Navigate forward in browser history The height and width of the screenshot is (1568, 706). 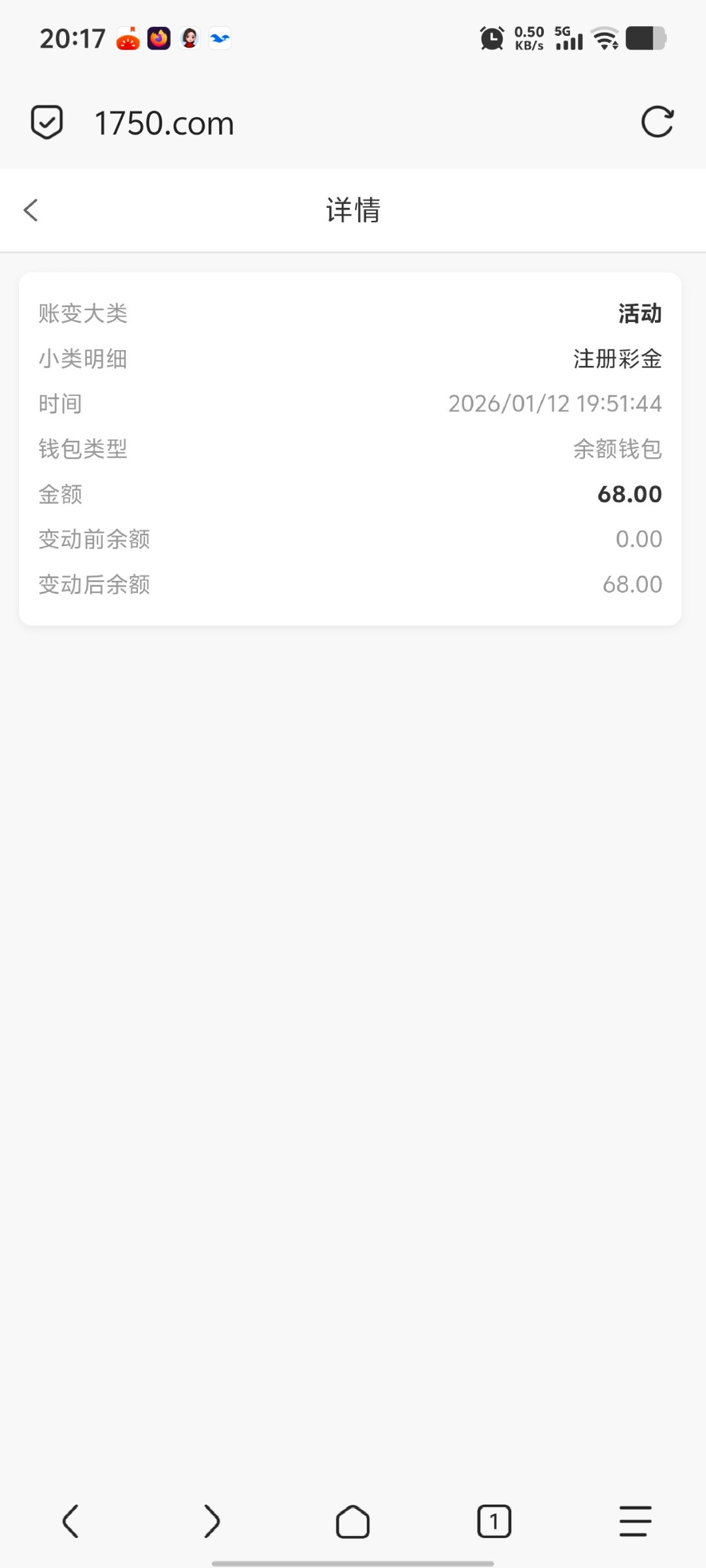click(x=211, y=1522)
